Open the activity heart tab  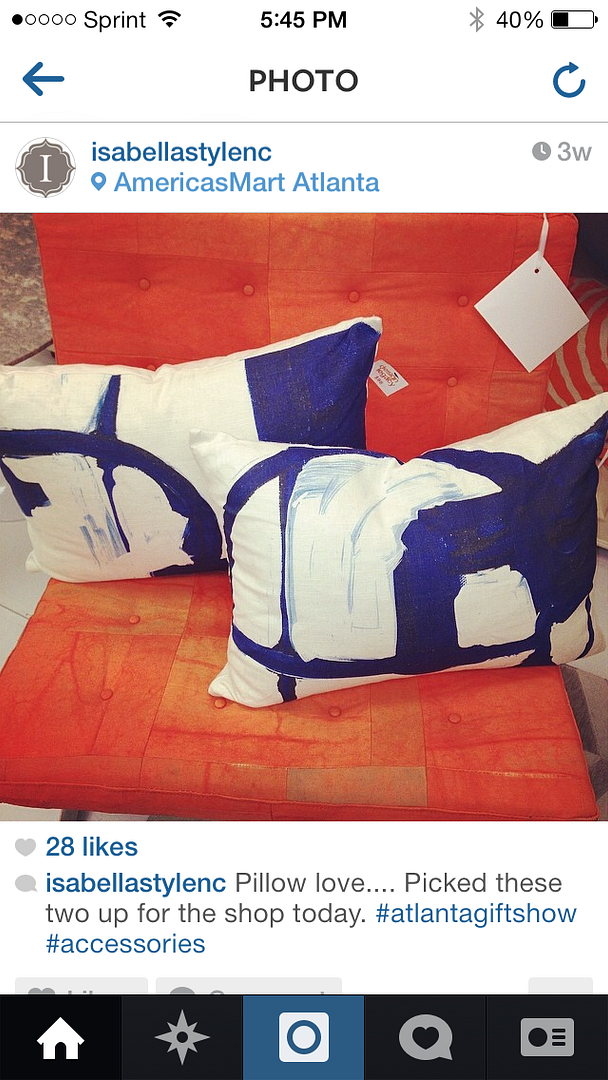426,1038
